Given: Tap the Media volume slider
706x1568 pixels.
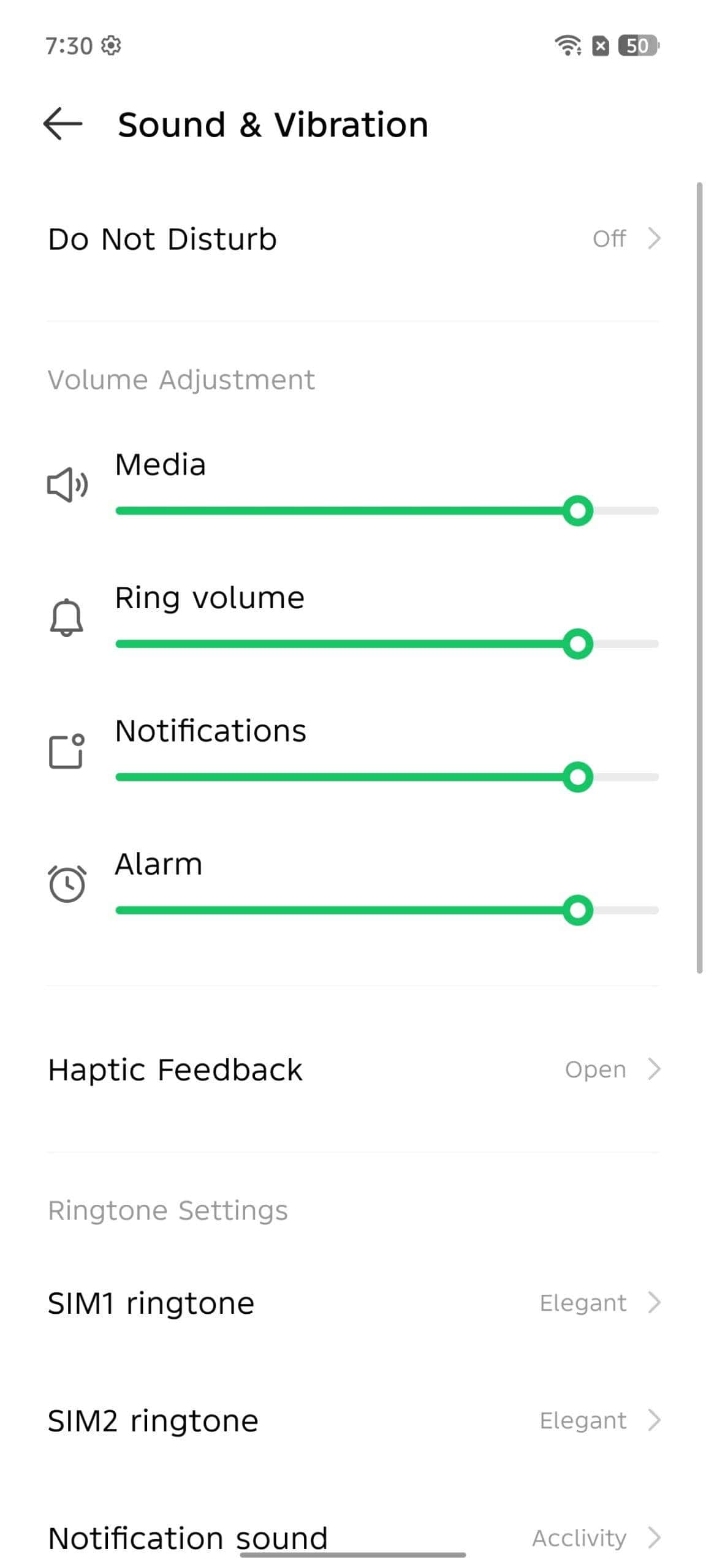Looking at the screenshot, I should click(x=386, y=510).
